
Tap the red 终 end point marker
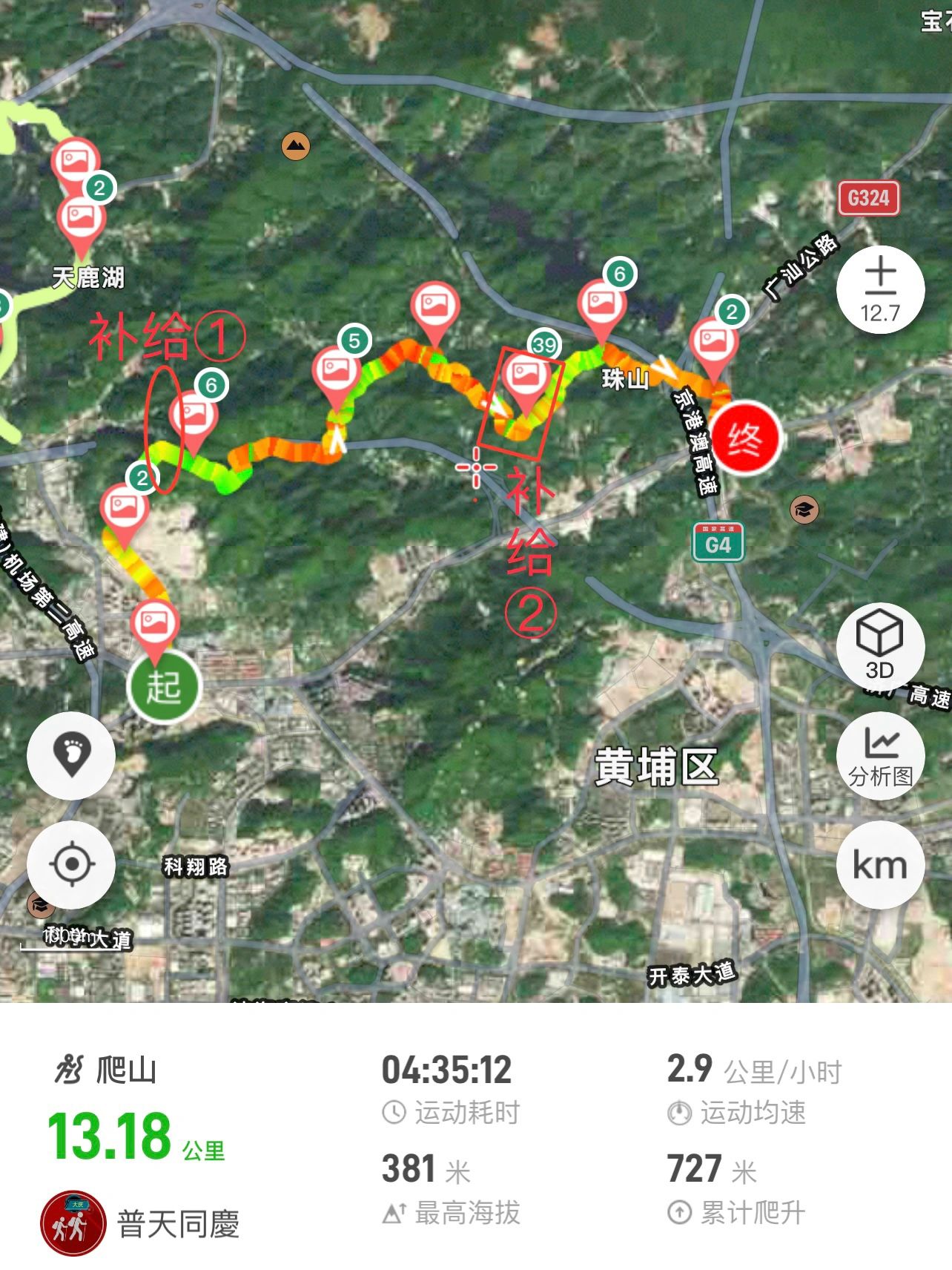click(x=745, y=438)
